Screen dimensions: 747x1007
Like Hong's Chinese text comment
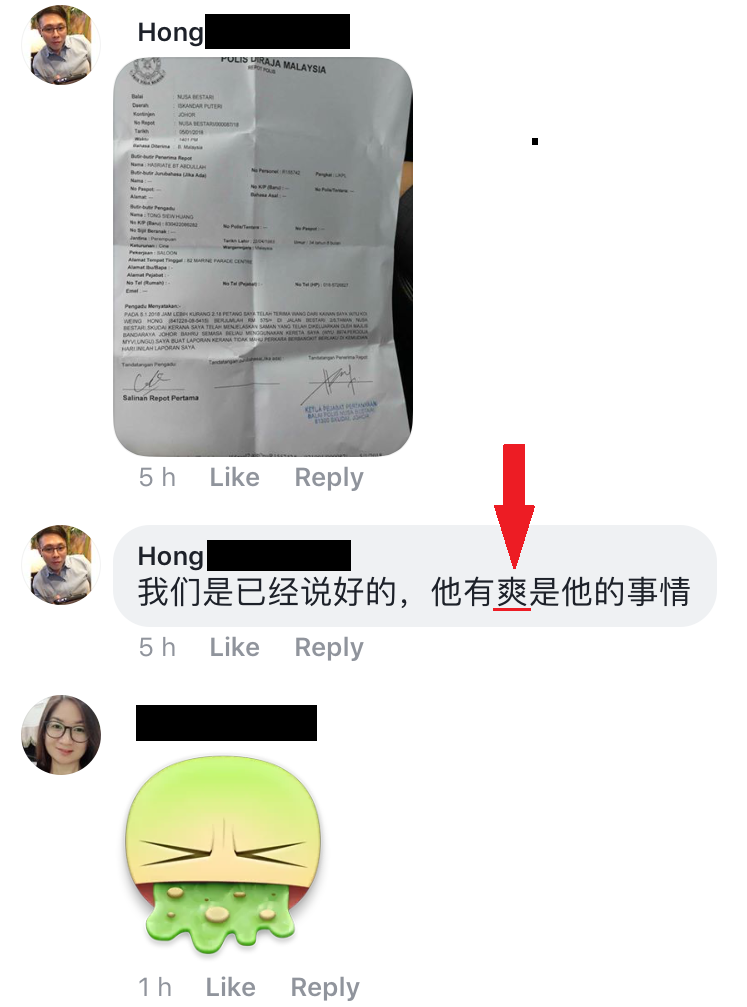click(x=234, y=648)
